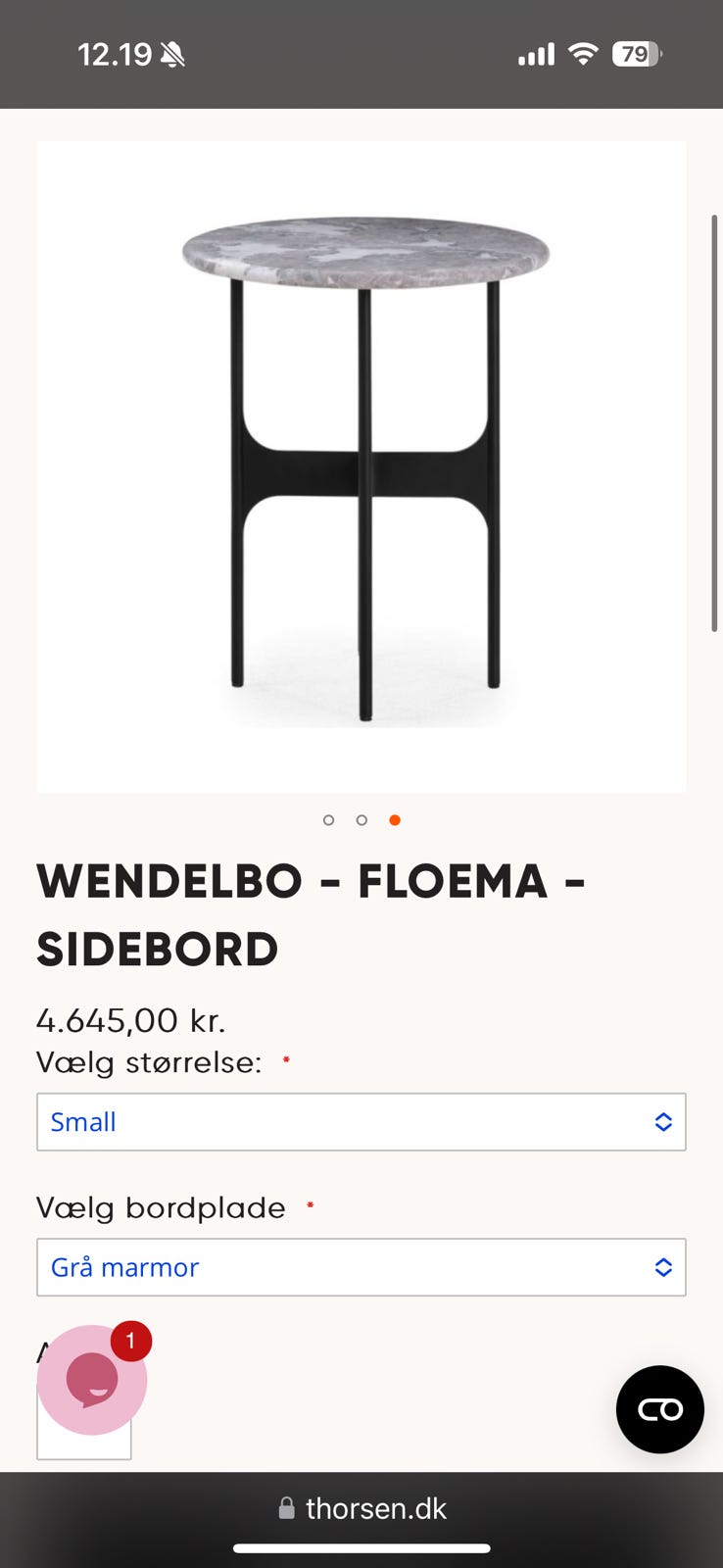Tap the lock icon next to thorsen.dk
The width and height of the screenshot is (723, 1568).
(286, 1508)
